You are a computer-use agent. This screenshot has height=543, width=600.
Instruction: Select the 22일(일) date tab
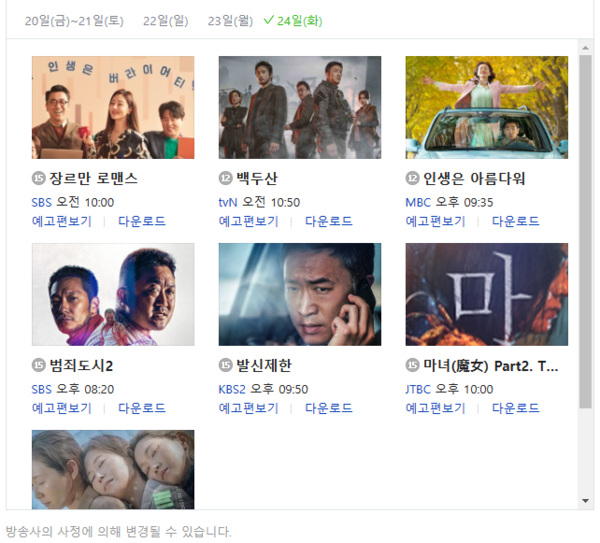[x=165, y=20]
